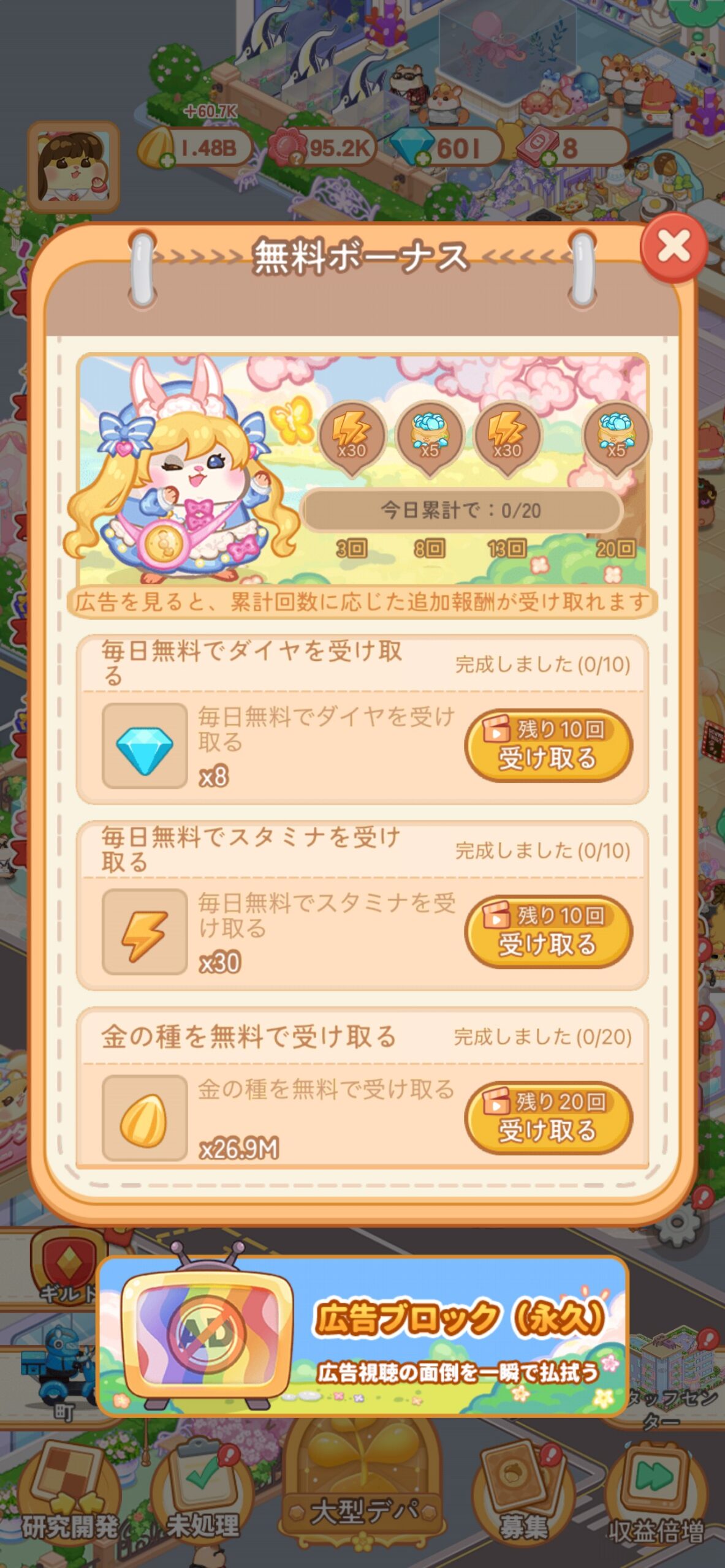Open the 広告ブロック (永久) banner
725x1568 pixels.
(363, 1336)
